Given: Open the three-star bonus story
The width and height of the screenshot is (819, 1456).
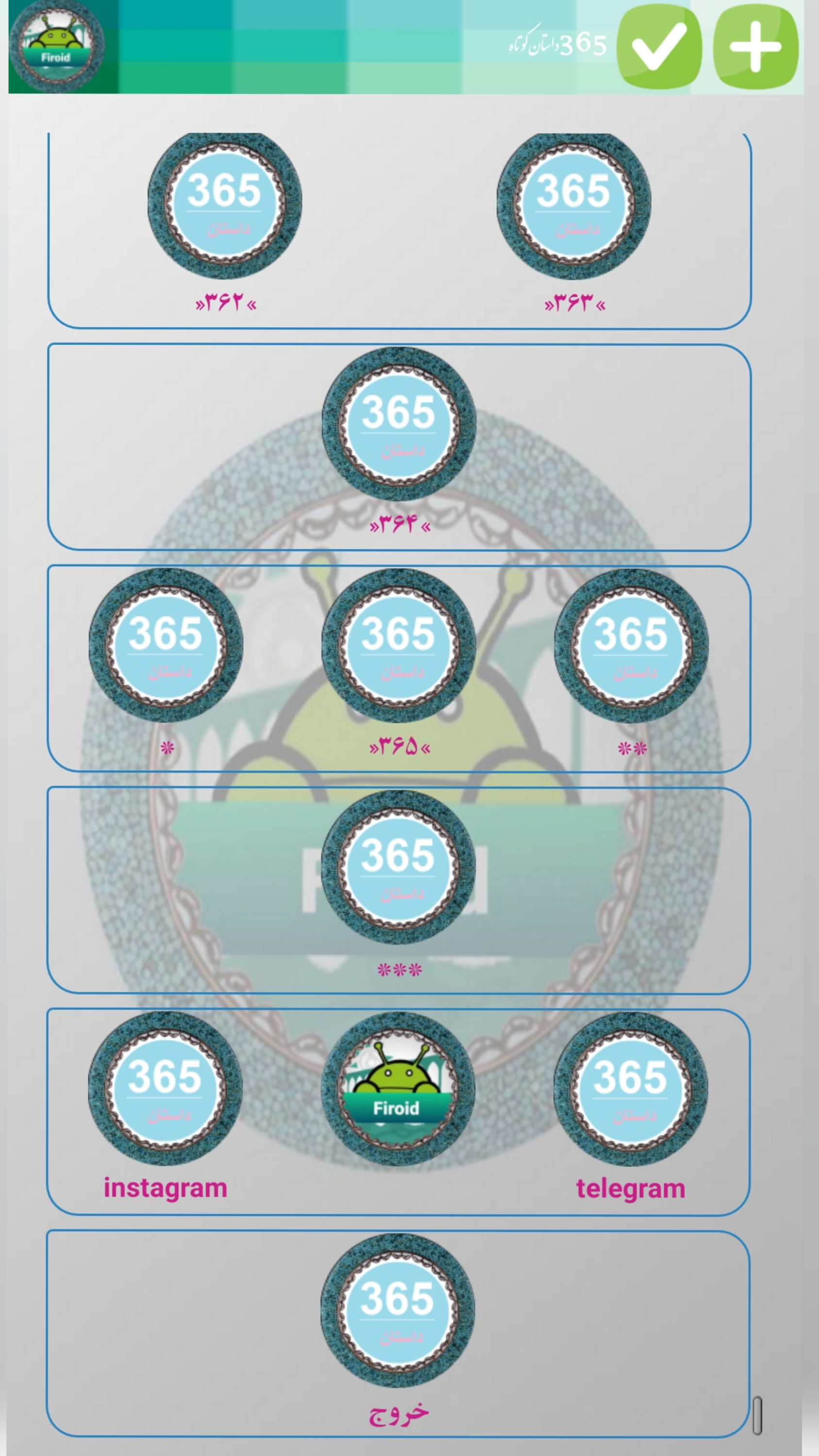Looking at the screenshot, I should [399, 867].
